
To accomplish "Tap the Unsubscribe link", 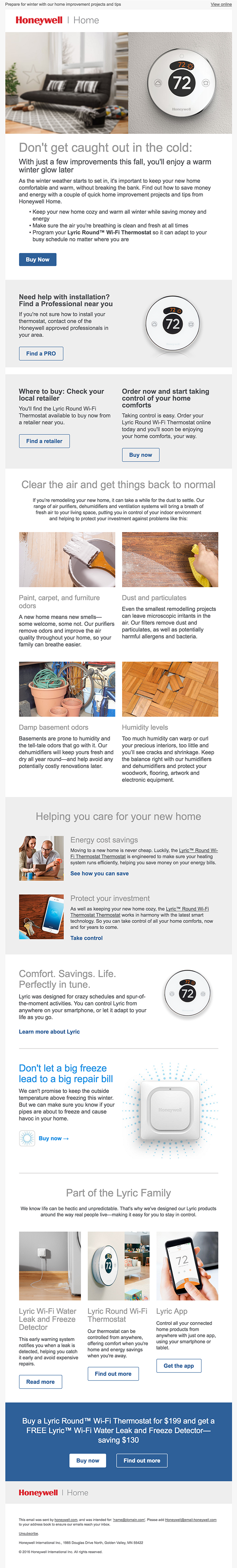I will [28, 1533].
